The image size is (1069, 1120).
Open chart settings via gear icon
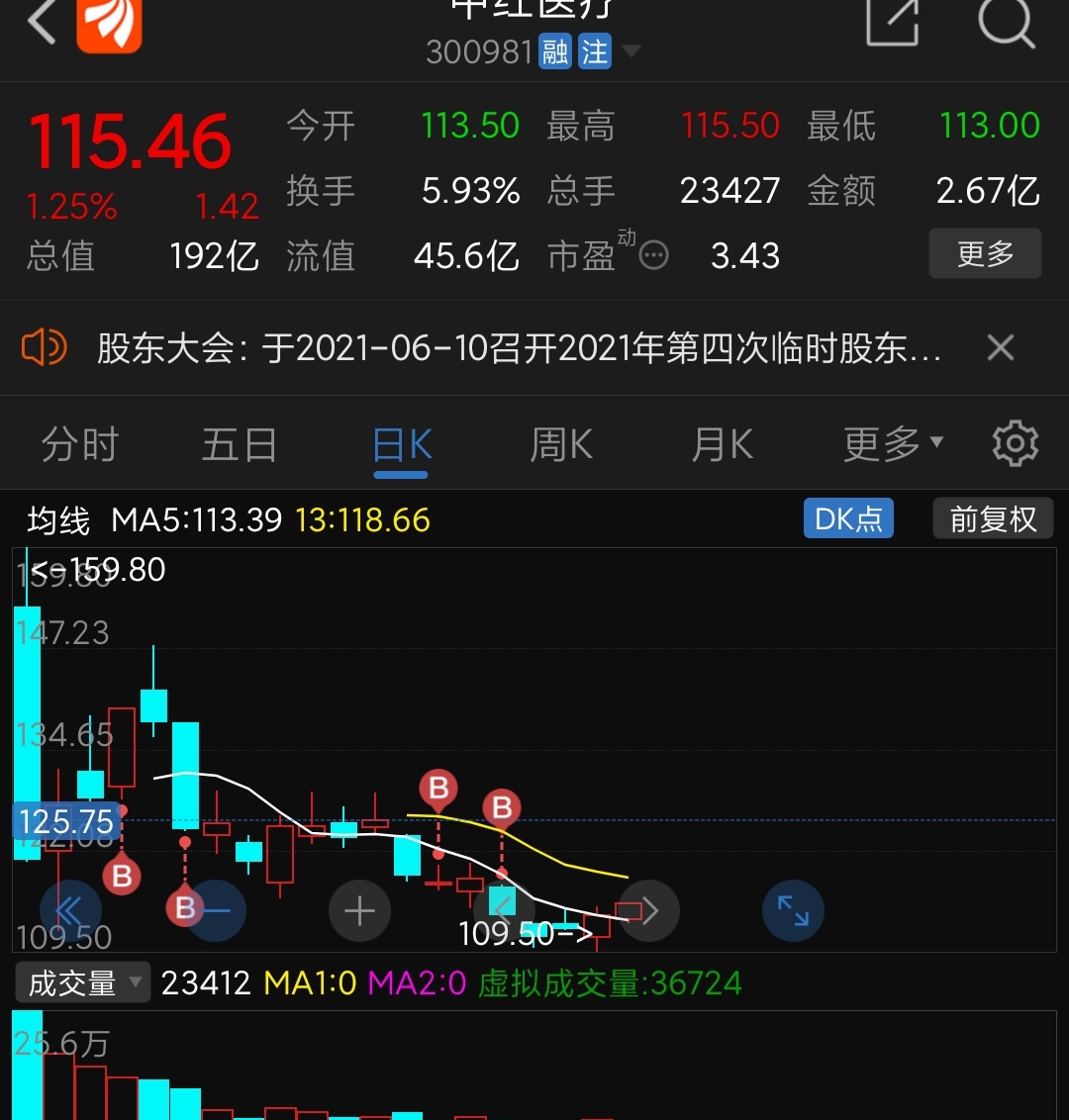1014,443
